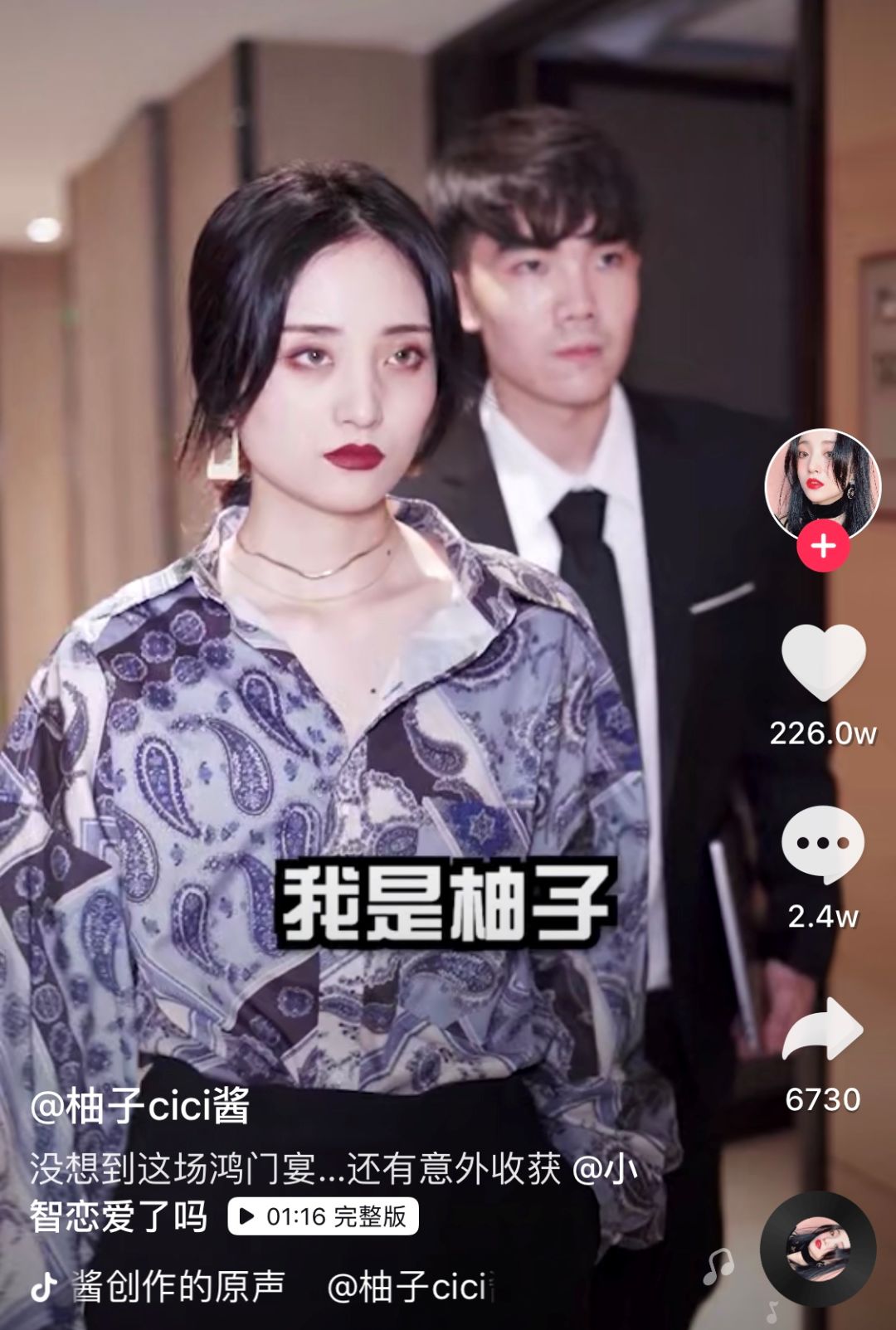Open the creator's circular profile avatar
The image size is (896, 1330).
[x=821, y=482]
